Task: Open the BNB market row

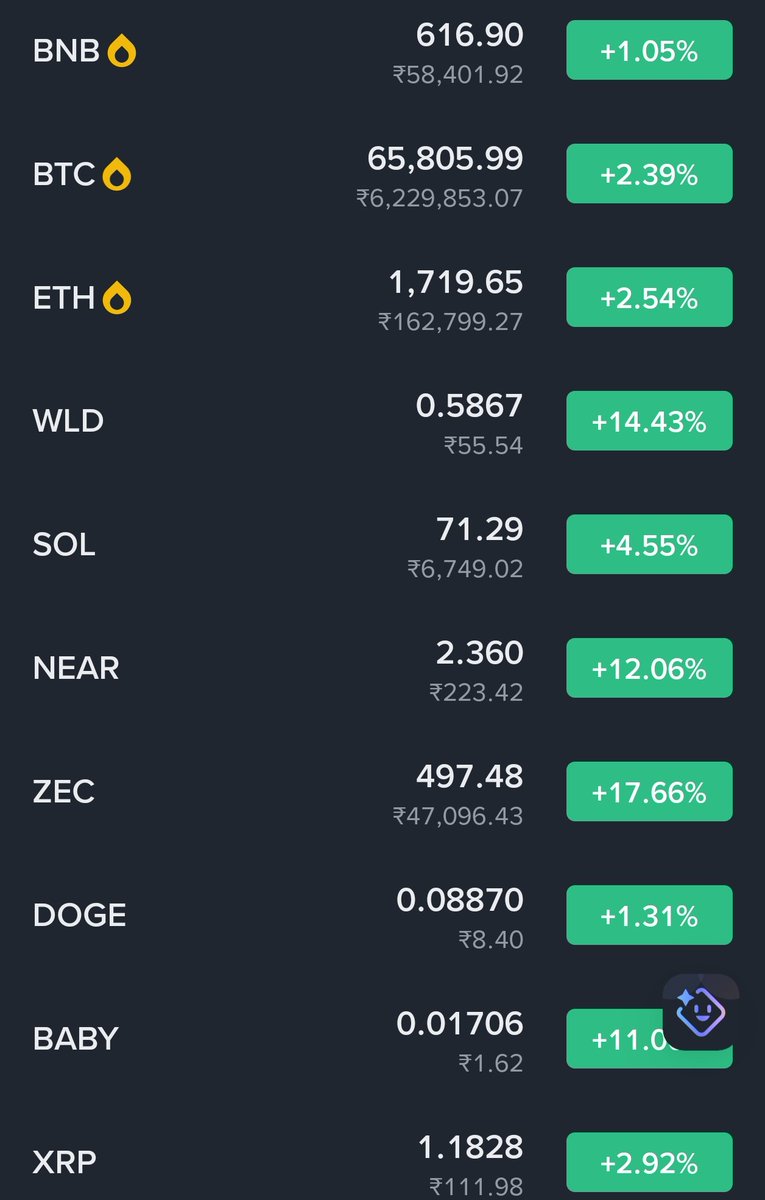Action: tap(382, 52)
